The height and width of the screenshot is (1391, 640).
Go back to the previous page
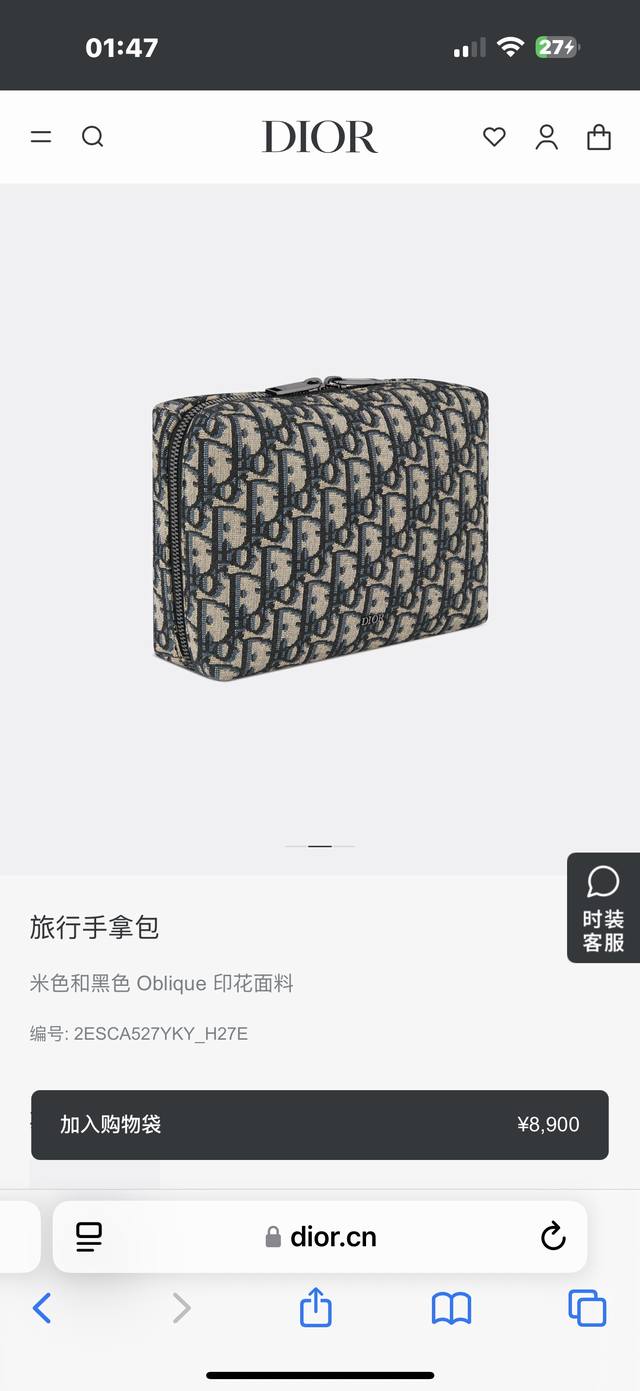pos(42,1308)
